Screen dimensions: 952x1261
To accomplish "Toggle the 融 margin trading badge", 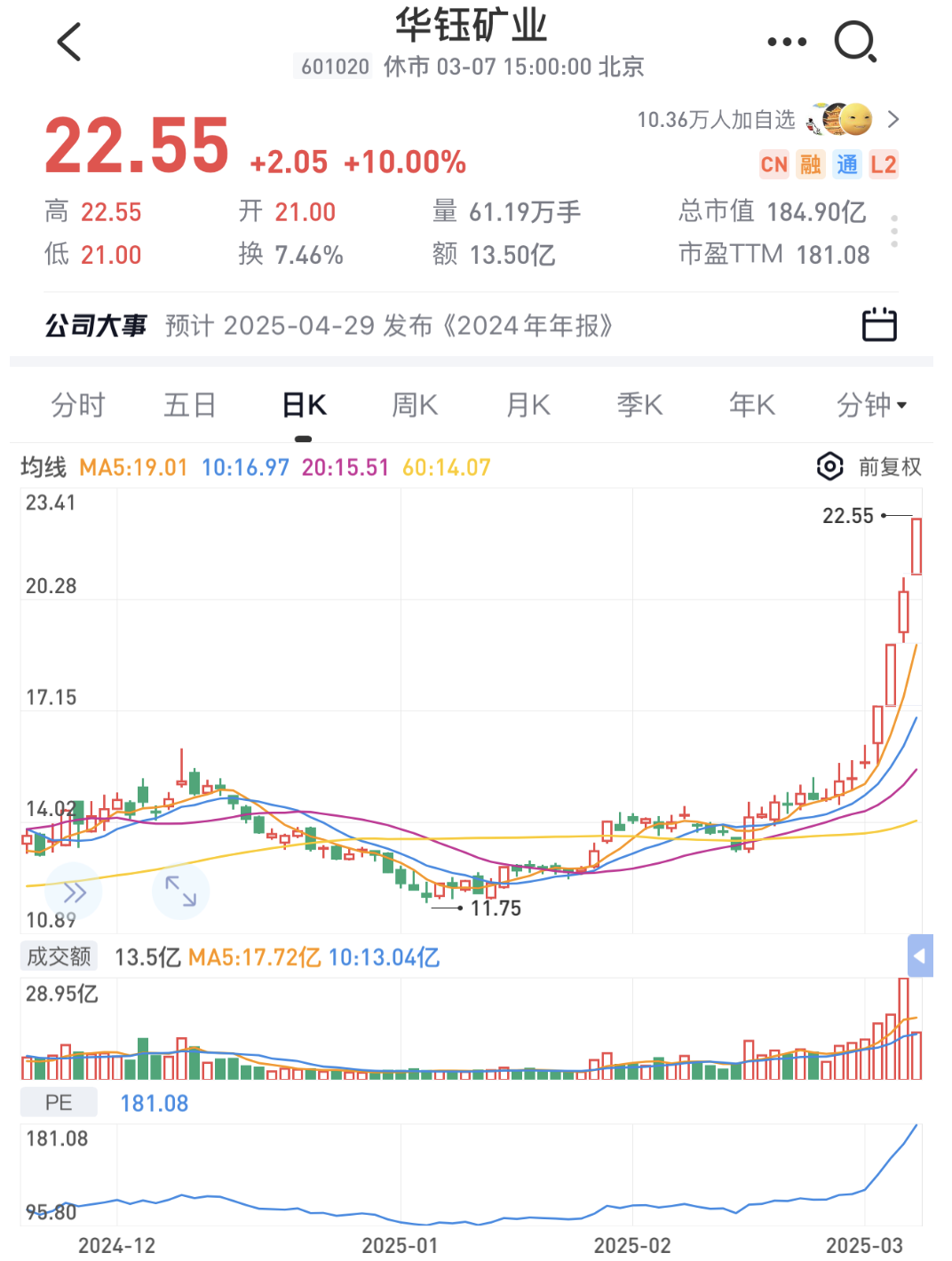I will coord(810,165).
